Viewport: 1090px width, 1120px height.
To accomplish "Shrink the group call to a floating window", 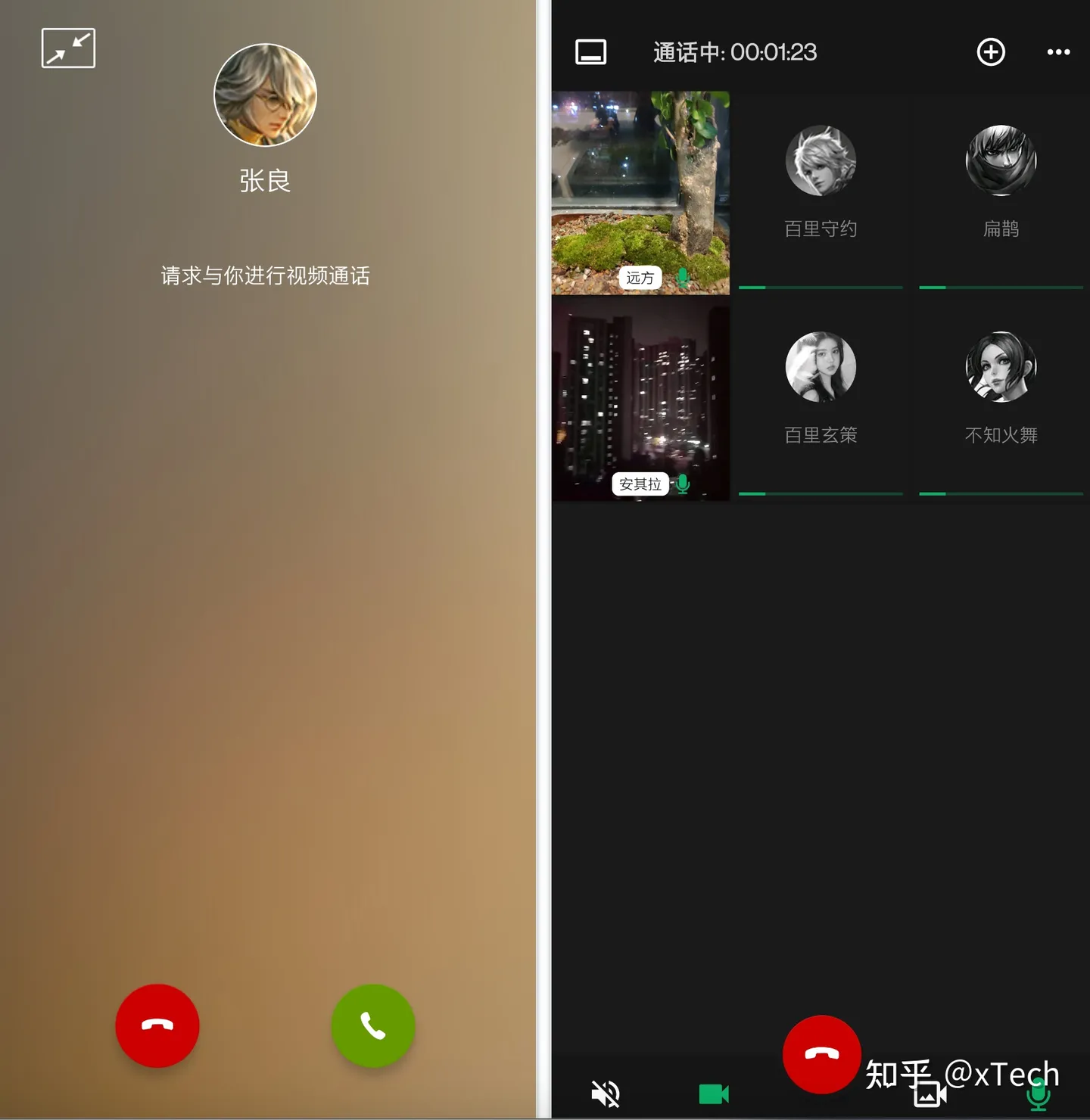I will click(x=590, y=52).
